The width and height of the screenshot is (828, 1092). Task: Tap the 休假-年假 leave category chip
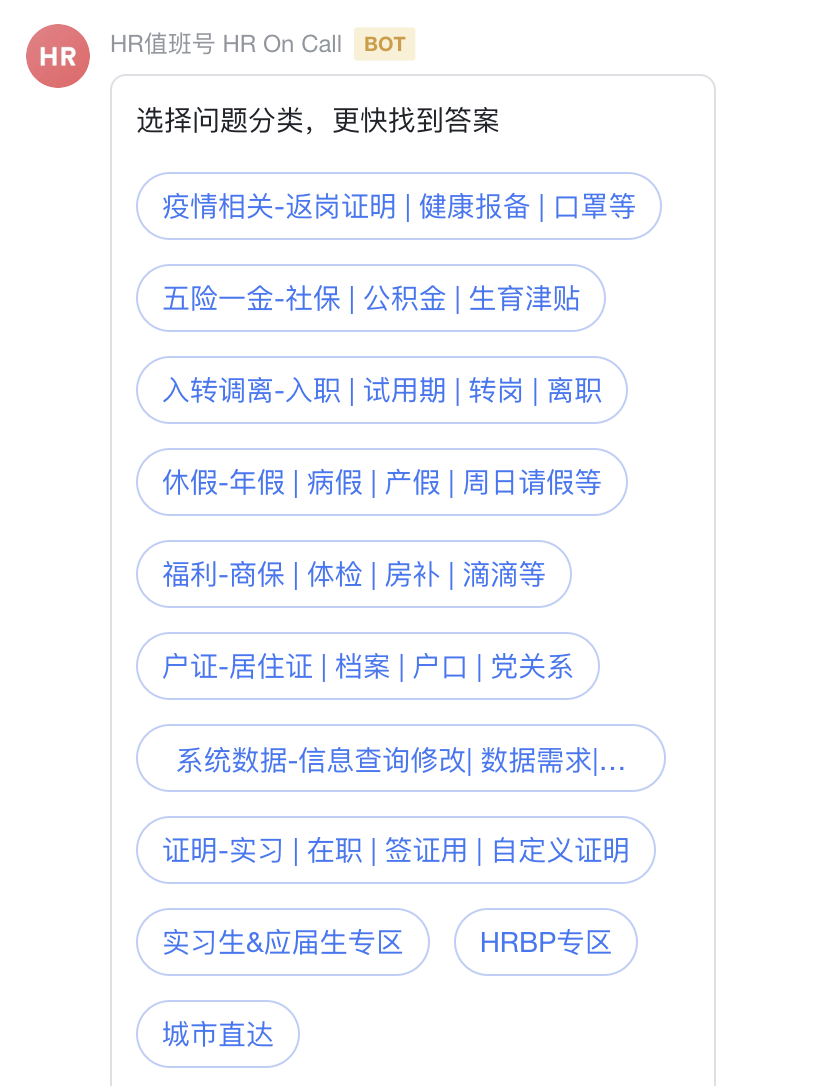coord(381,483)
